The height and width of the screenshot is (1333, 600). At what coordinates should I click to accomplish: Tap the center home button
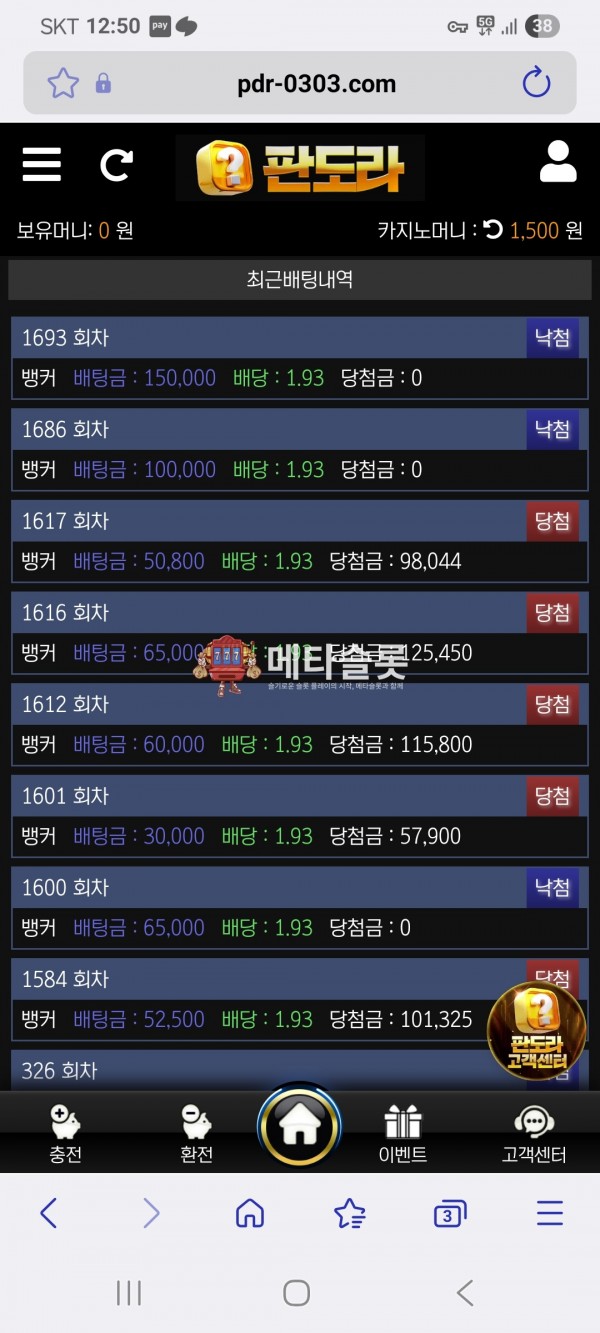(299, 1126)
